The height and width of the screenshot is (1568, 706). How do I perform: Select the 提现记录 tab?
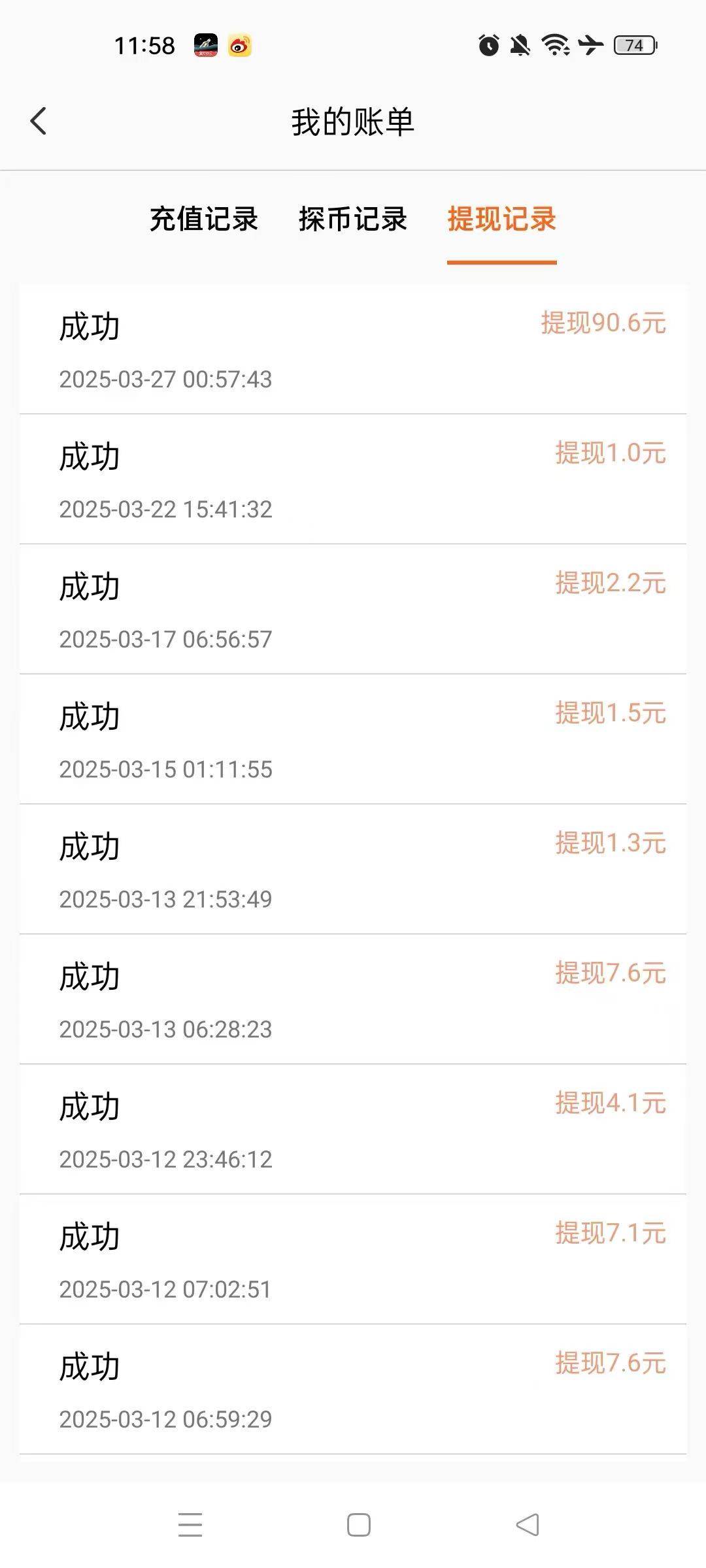click(502, 219)
